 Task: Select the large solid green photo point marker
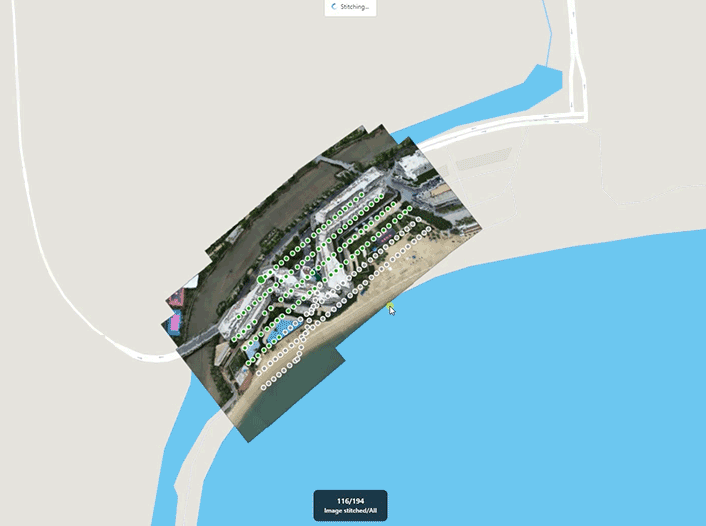pyautogui.click(x=261, y=280)
